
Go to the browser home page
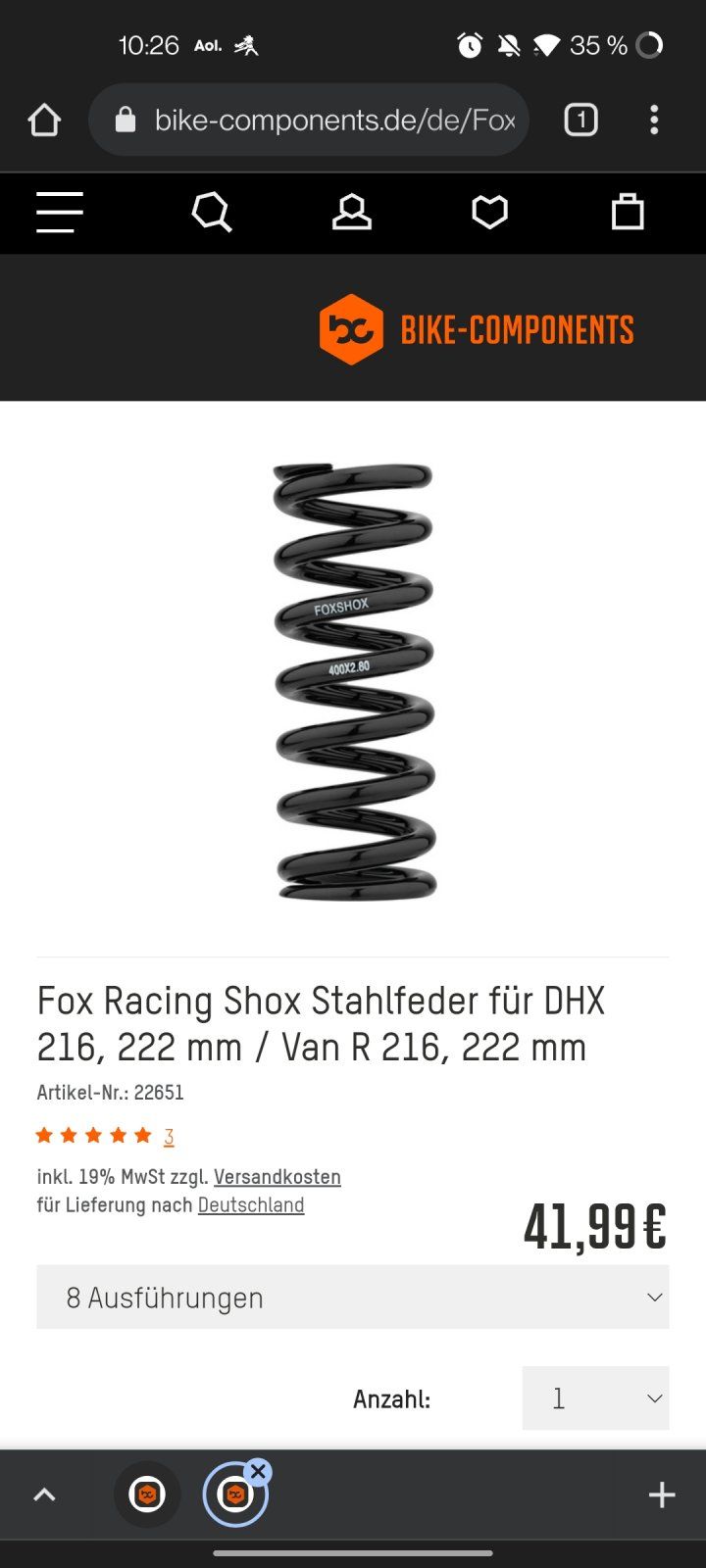click(x=44, y=121)
